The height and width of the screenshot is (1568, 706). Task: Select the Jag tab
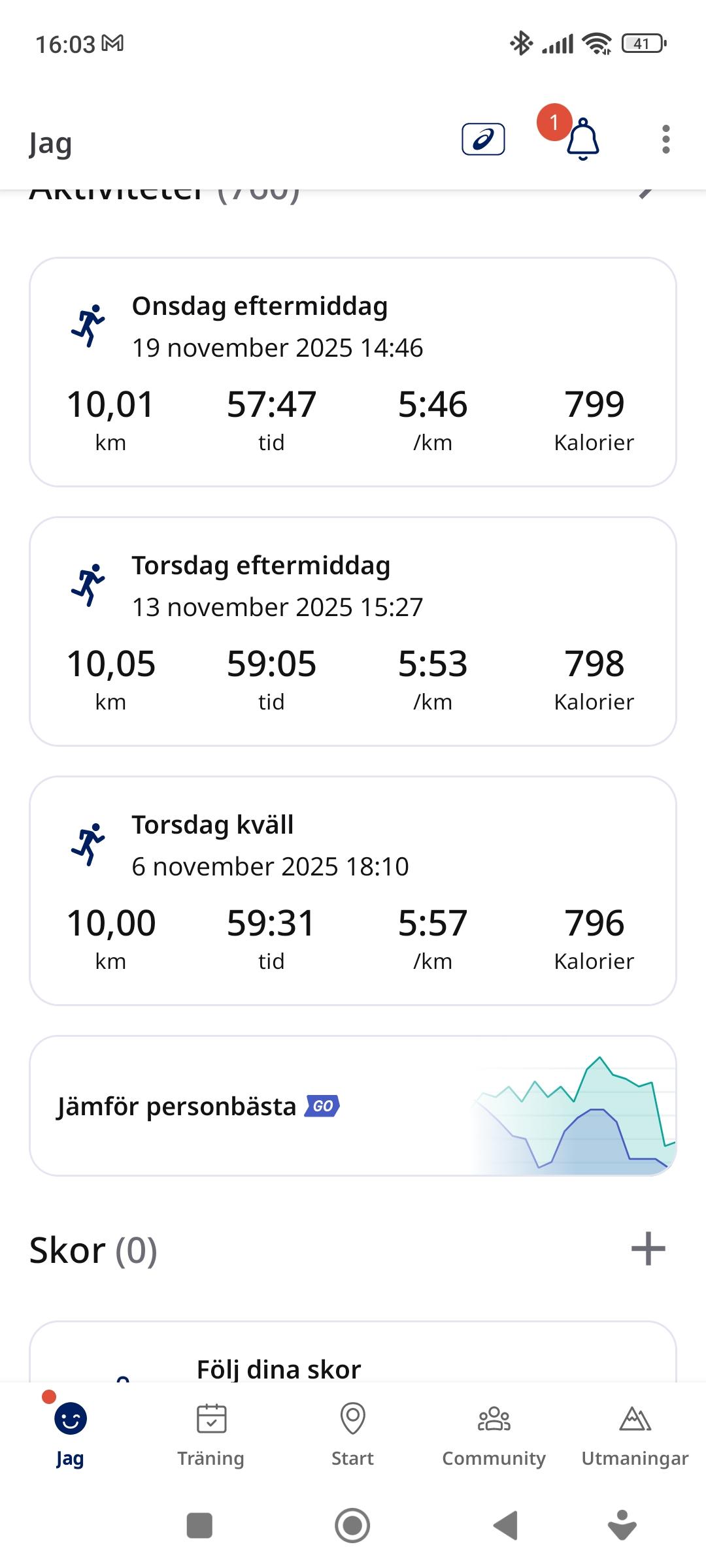(x=70, y=1434)
